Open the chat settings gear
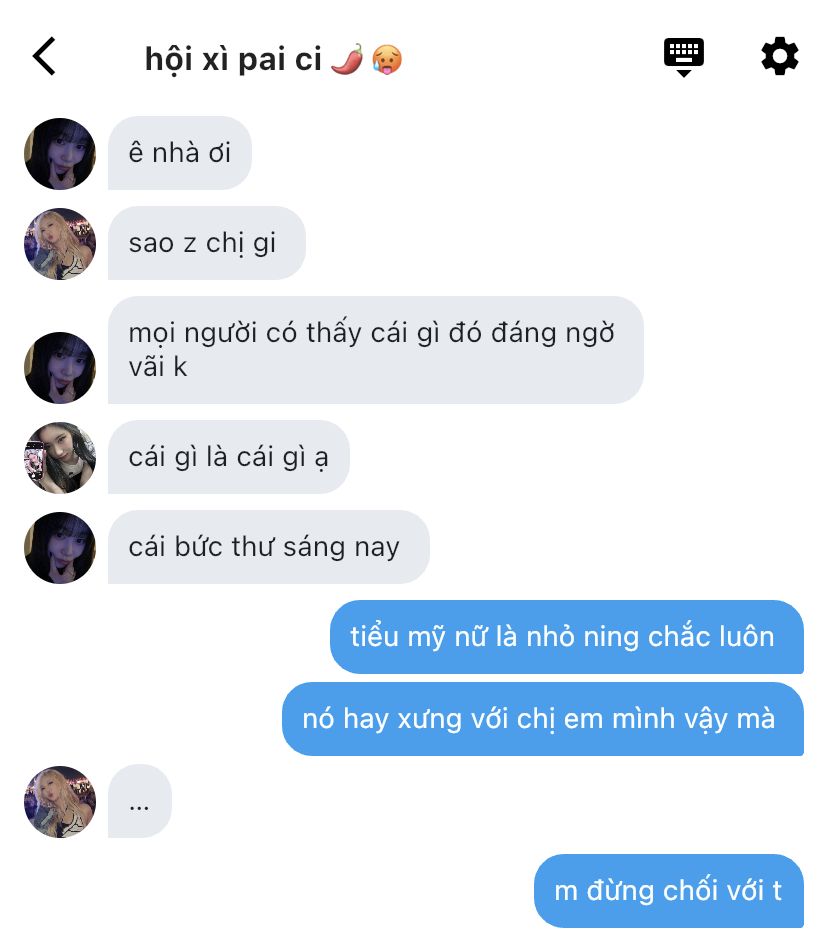The height and width of the screenshot is (933, 828). point(779,56)
